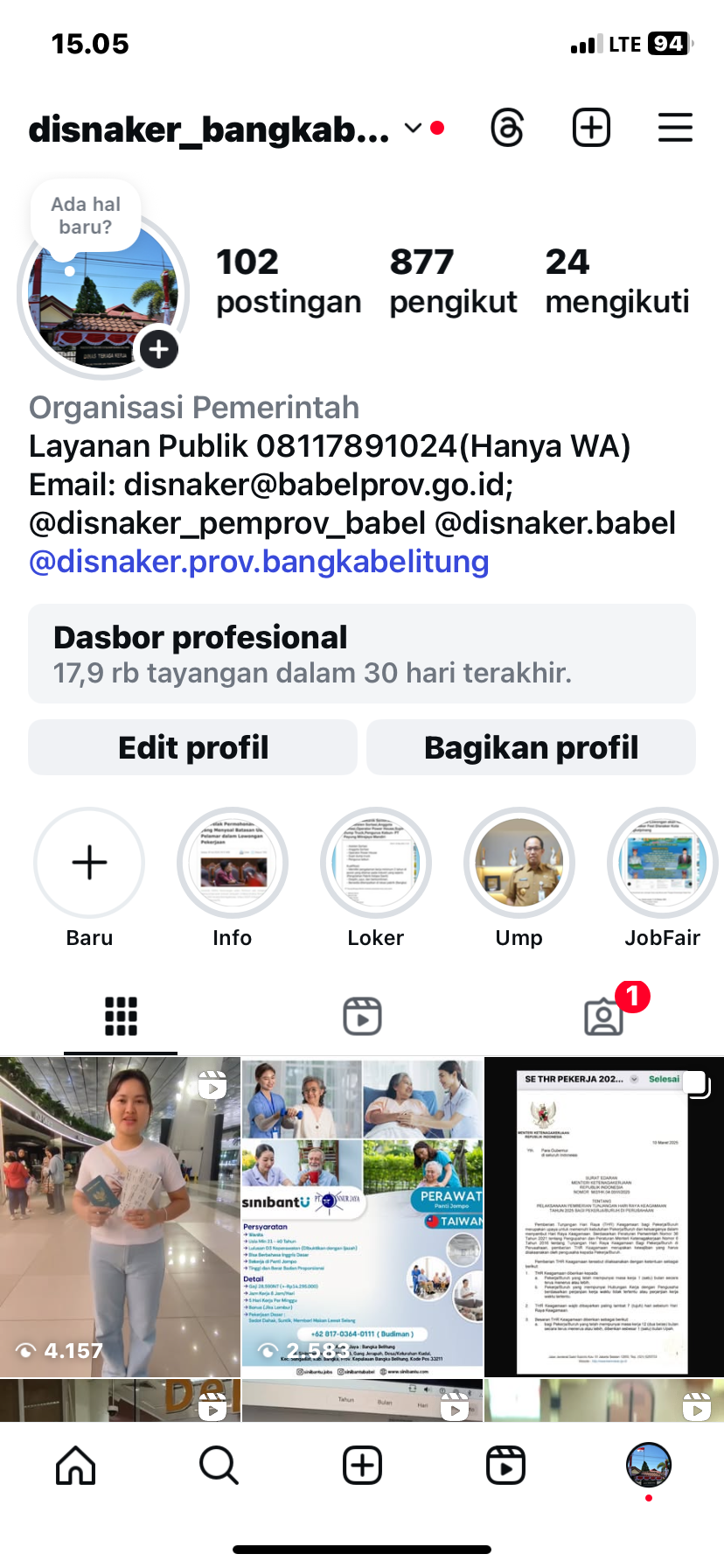Image resolution: width=724 pixels, height=1568 pixels.
Task: Tap the Edit profil button
Action: pyautogui.click(x=193, y=748)
